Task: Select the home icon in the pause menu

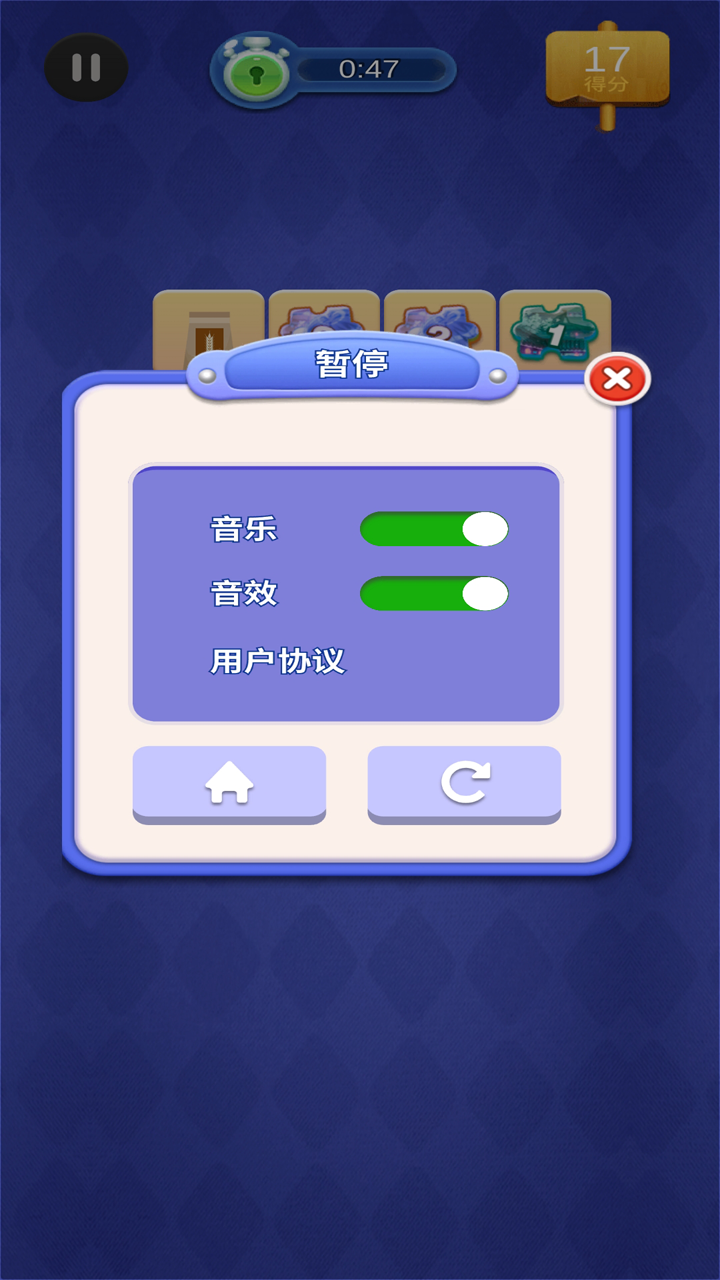Action: [229, 784]
